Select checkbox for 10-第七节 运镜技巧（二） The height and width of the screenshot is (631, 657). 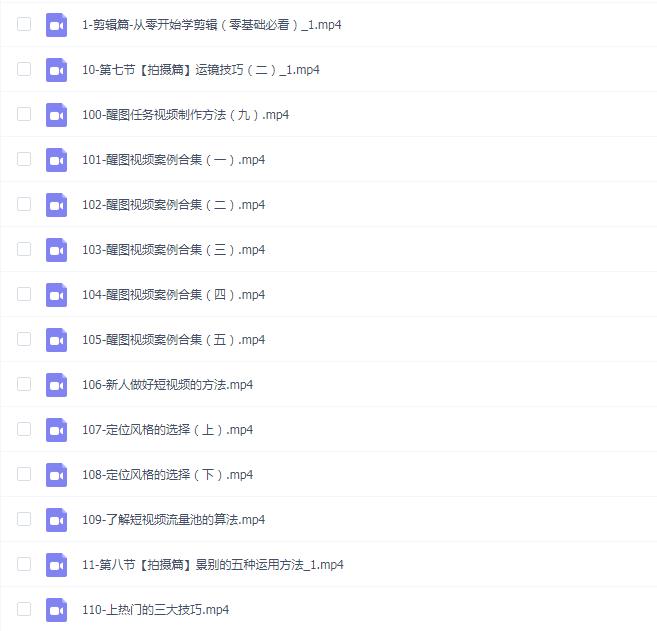click(24, 69)
